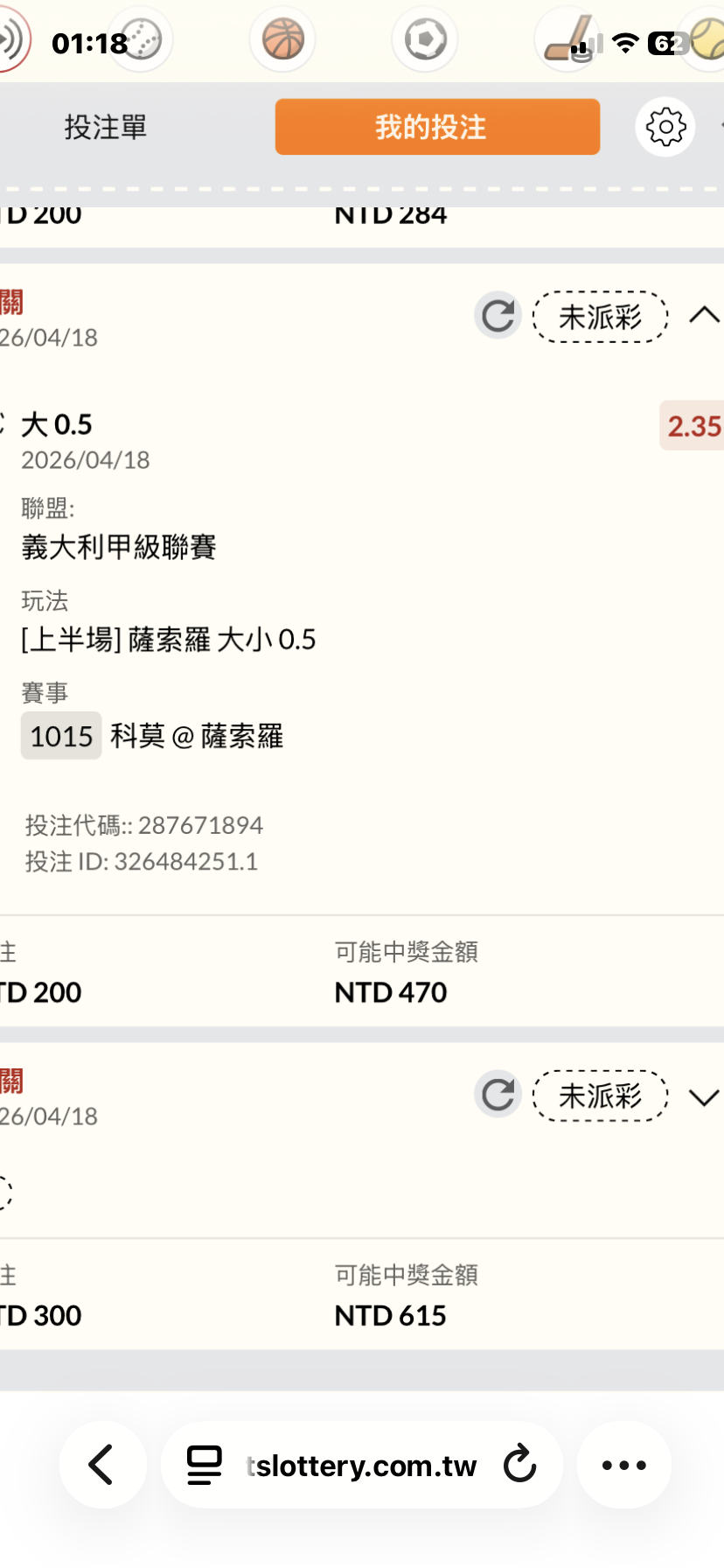Viewport: 724px width, 1568px height.
Task: Open the soccer sport icon
Action: (x=425, y=39)
